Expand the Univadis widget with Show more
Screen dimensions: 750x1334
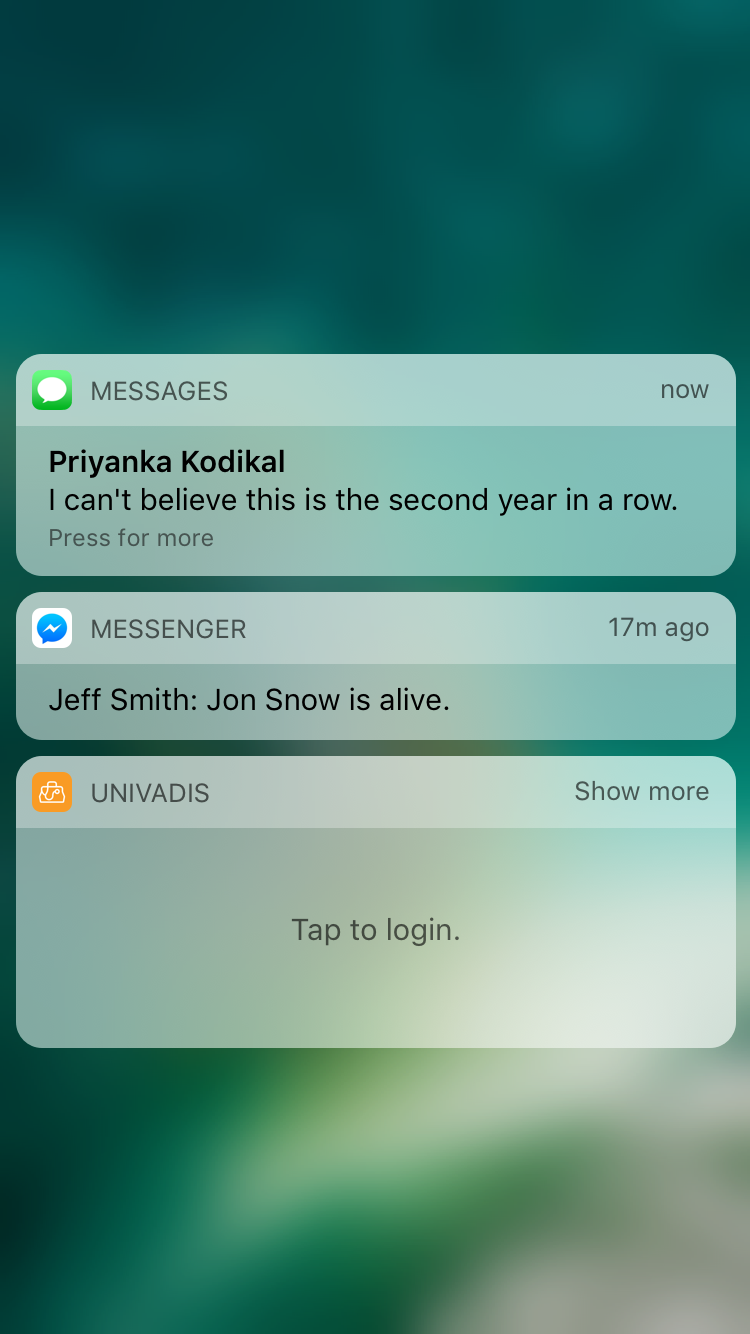(641, 791)
